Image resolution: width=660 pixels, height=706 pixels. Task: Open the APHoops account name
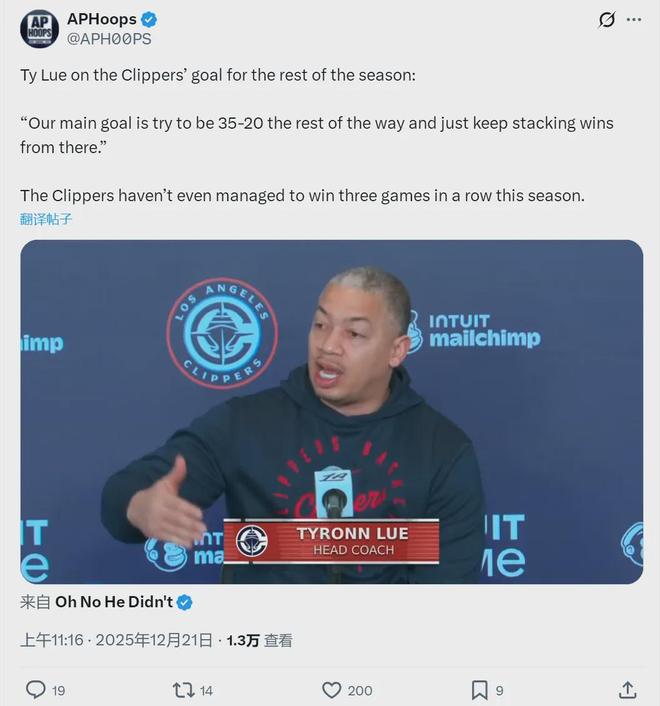point(101,19)
